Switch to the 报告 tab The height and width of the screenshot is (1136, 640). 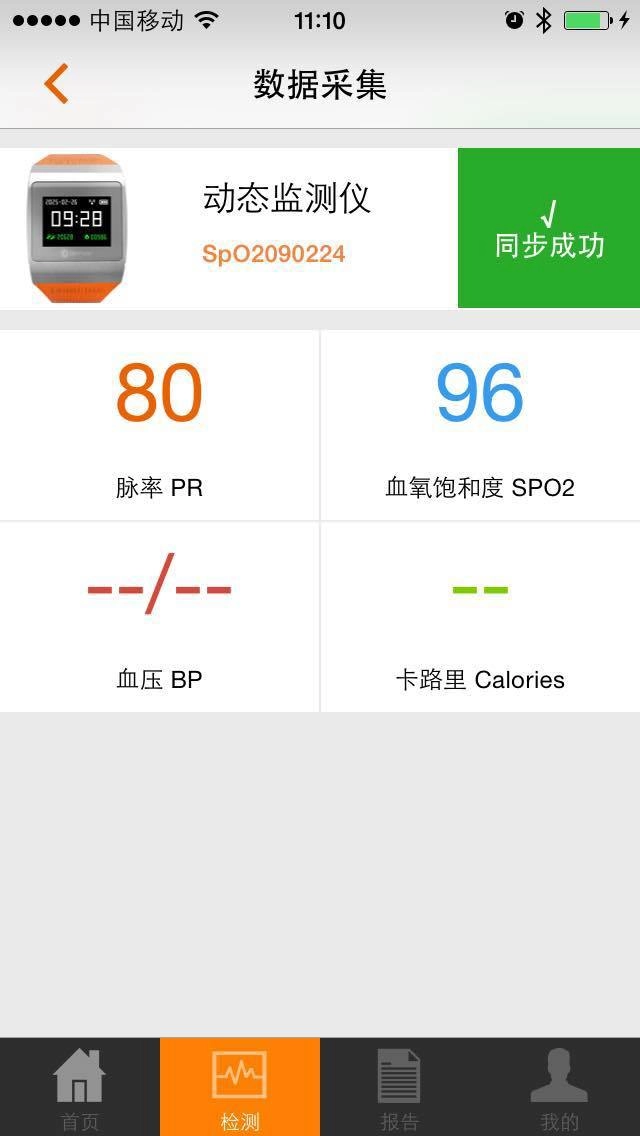(x=399, y=1088)
